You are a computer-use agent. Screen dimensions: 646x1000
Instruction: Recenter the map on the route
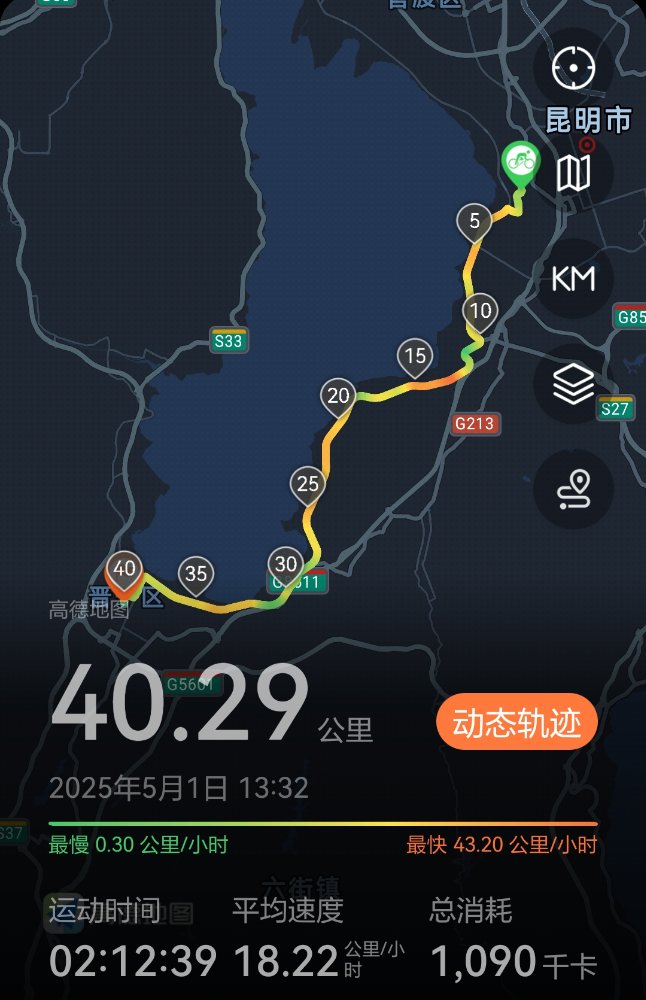click(573, 67)
